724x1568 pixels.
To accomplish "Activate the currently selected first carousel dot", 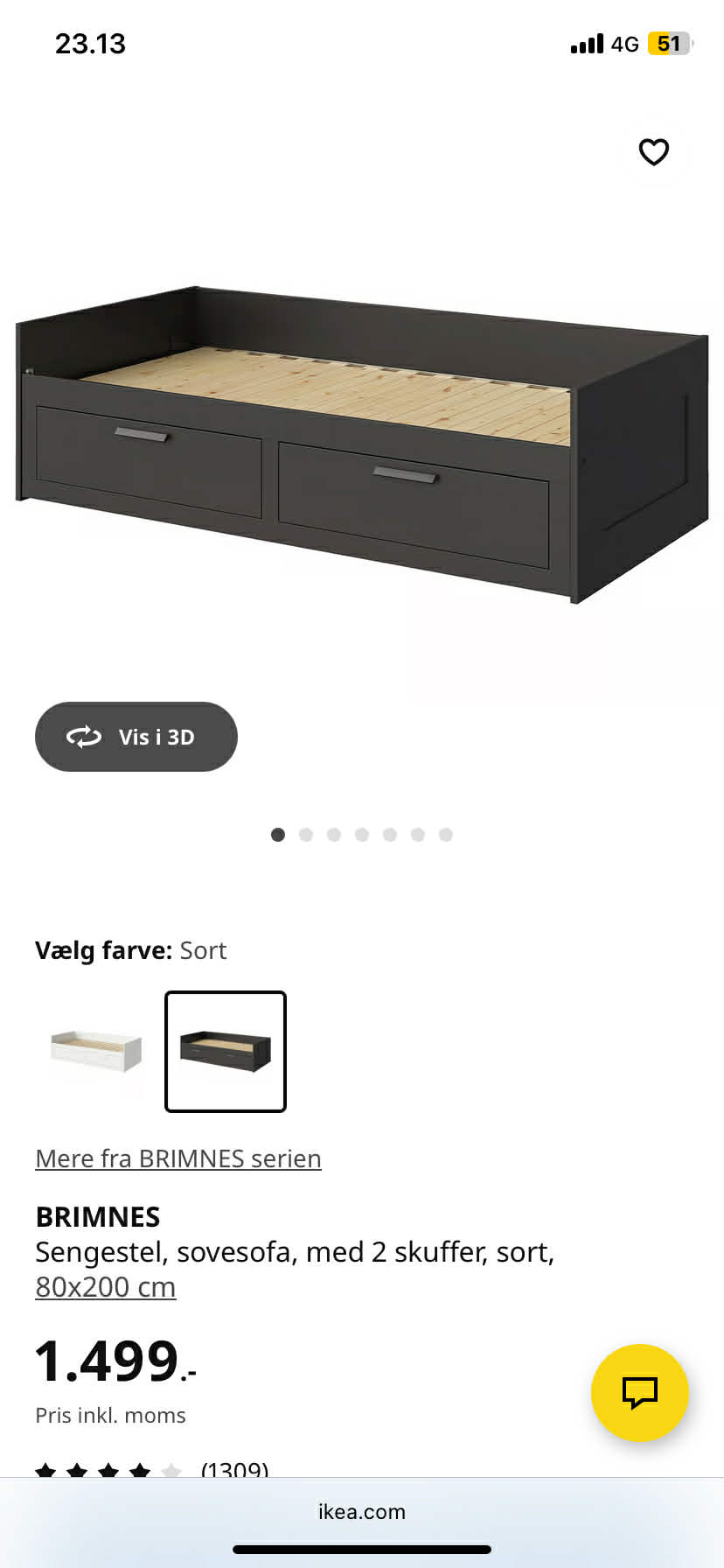I will [x=278, y=834].
